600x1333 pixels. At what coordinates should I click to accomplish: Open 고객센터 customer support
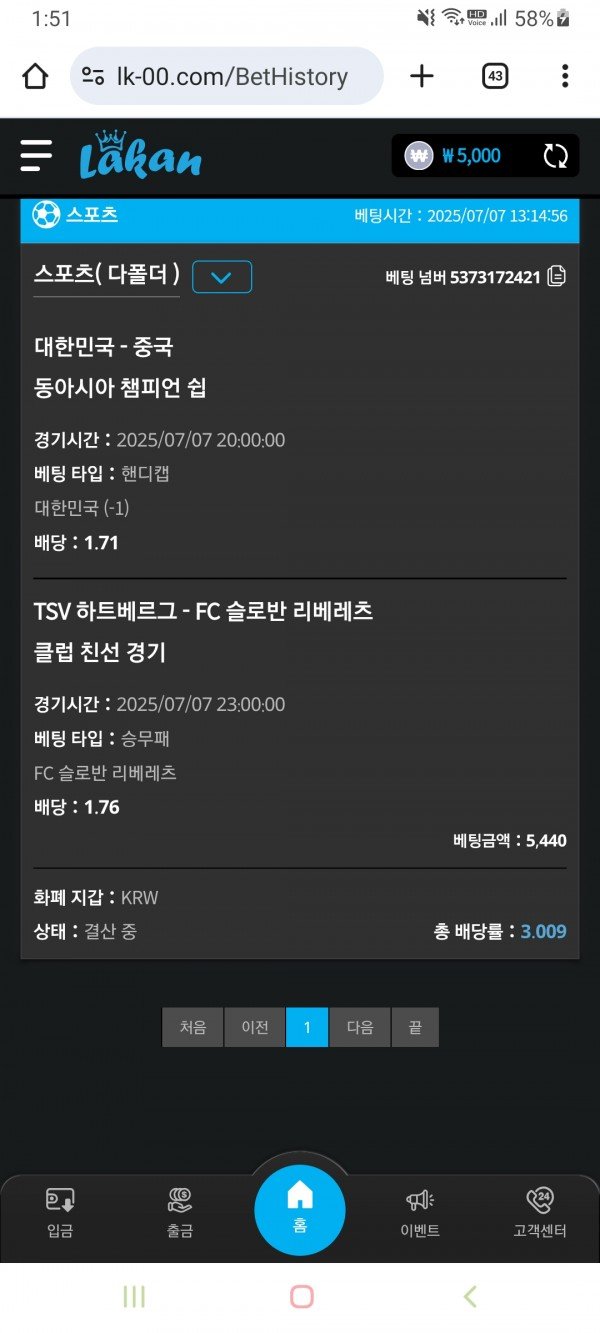540,1213
